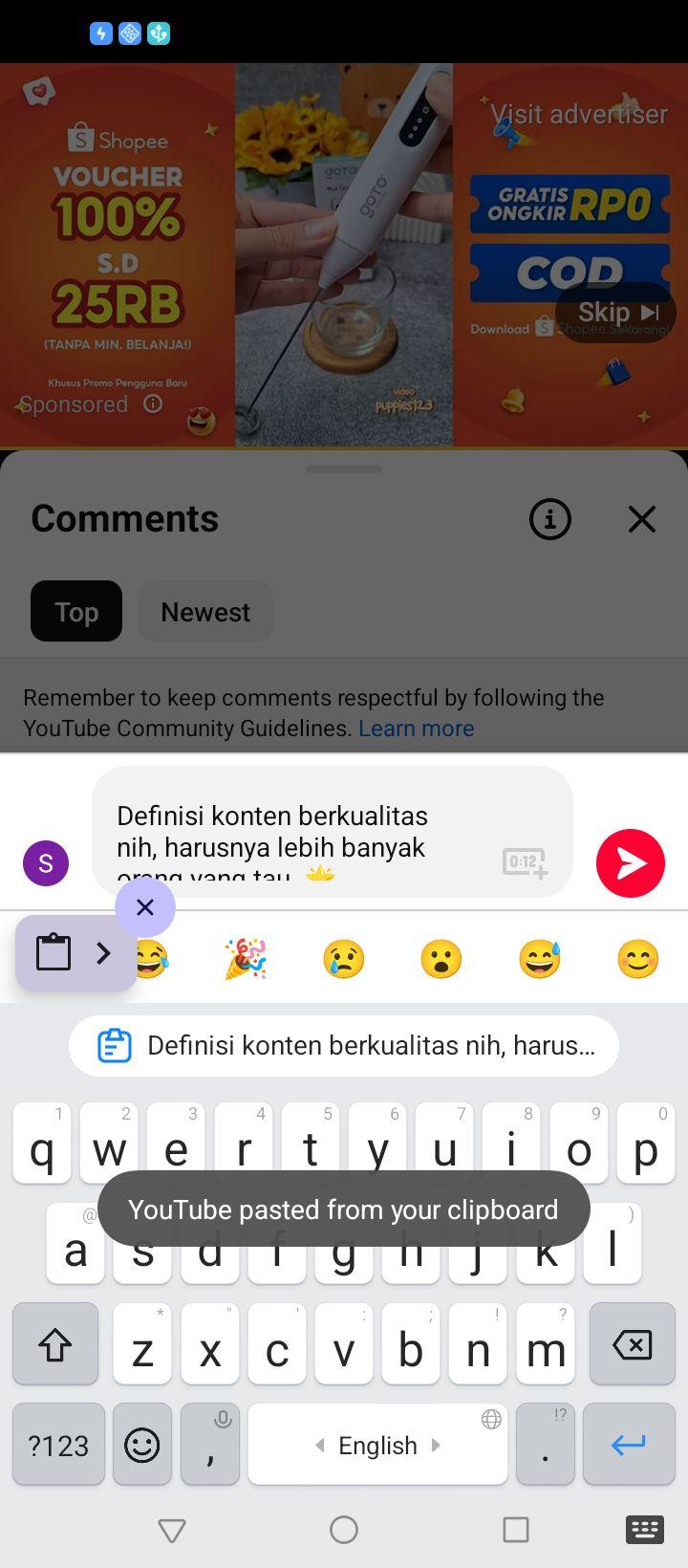Switch keyboard to ?123 symbols
This screenshot has width=688, height=1568.
58,1444
